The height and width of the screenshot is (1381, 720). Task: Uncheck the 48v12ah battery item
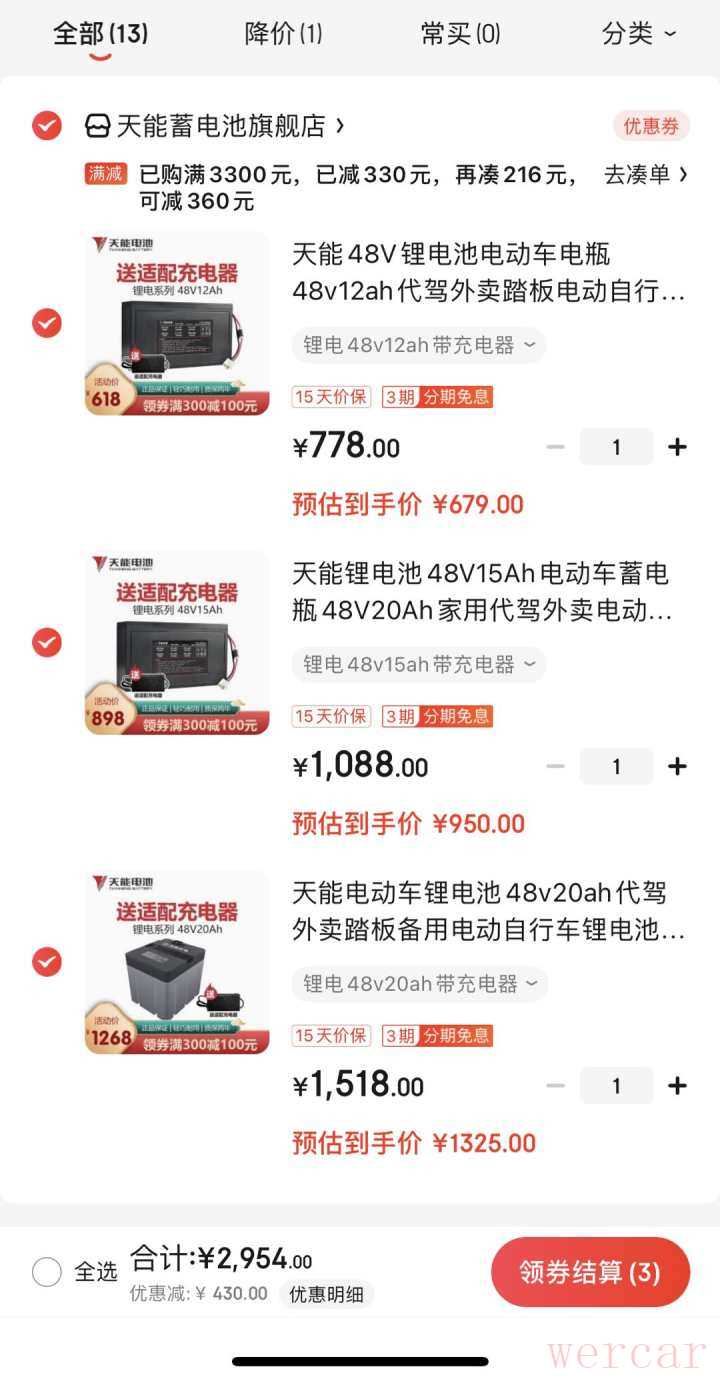47,323
